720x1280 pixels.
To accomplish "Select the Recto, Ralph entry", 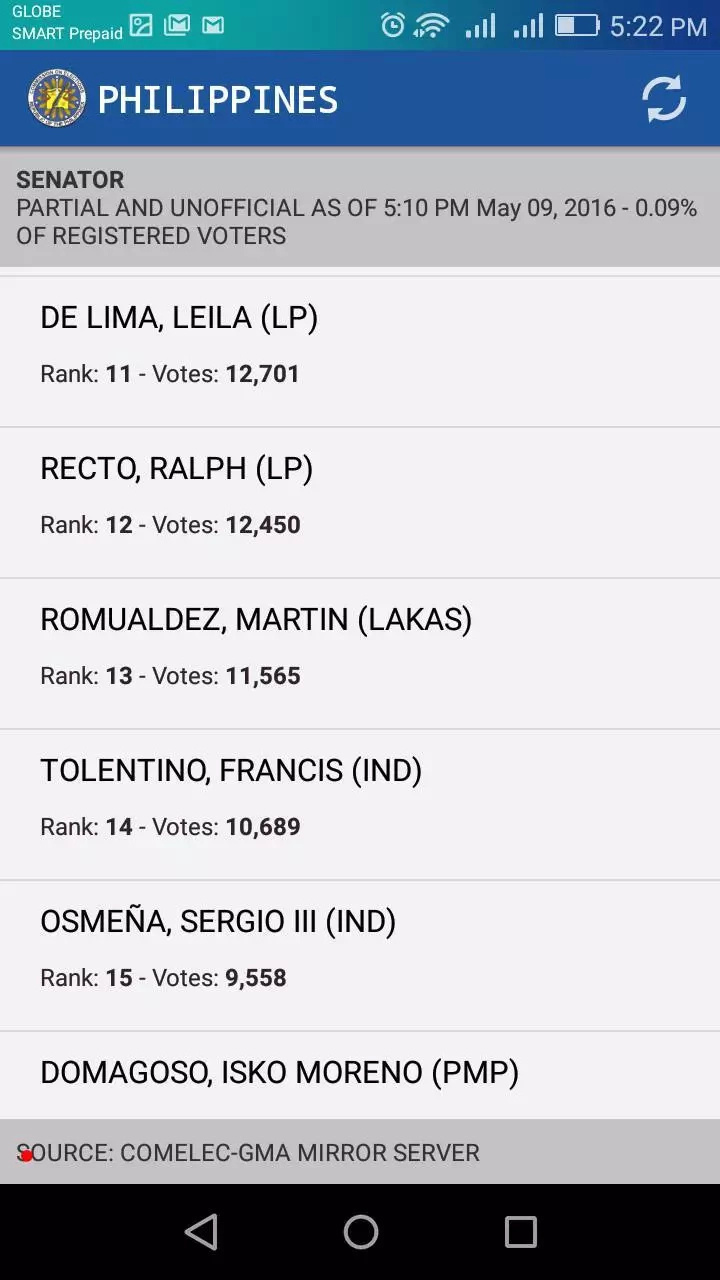I will [x=360, y=503].
